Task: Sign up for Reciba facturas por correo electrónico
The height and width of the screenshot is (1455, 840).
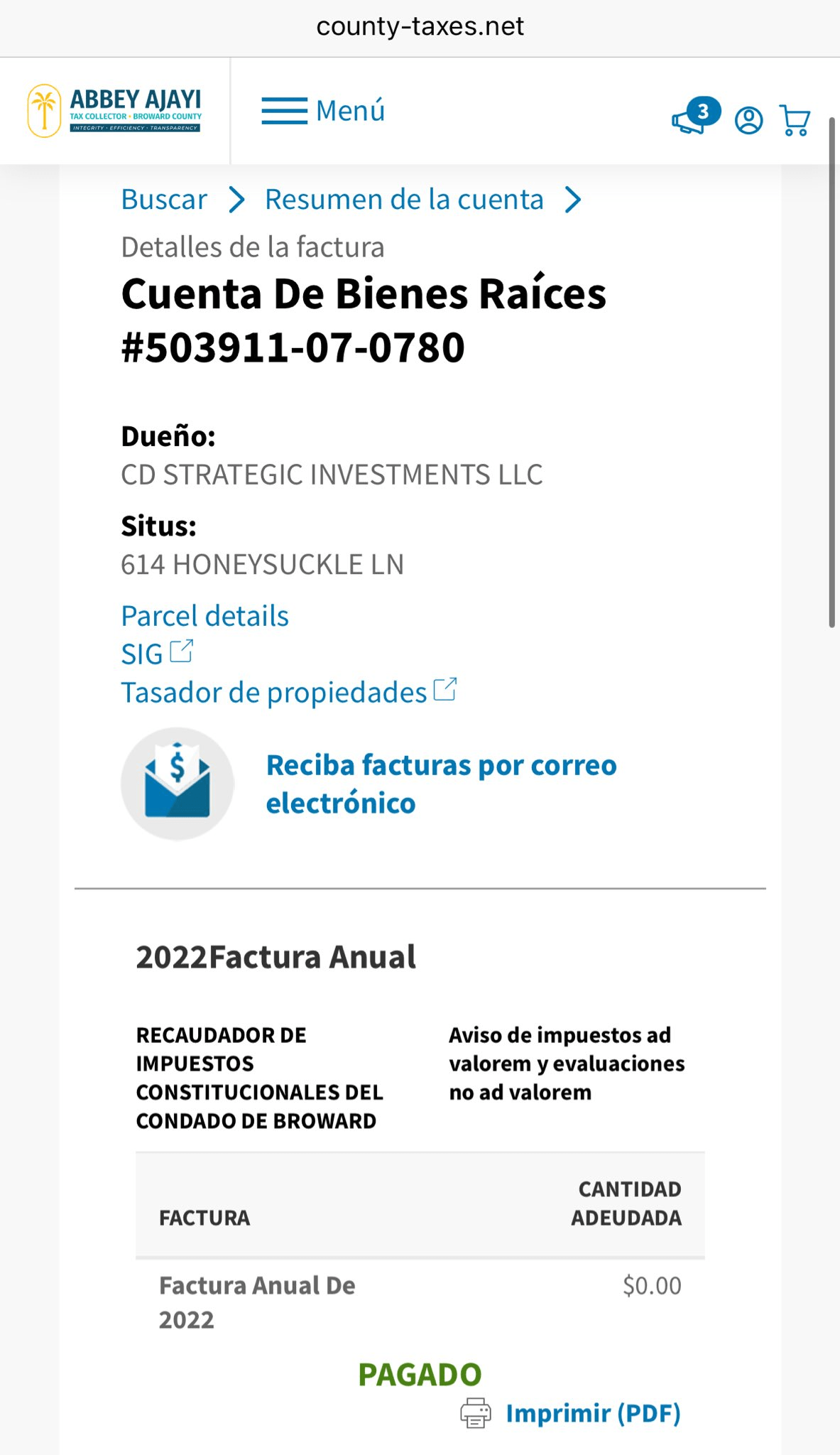Action: tap(440, 784)
